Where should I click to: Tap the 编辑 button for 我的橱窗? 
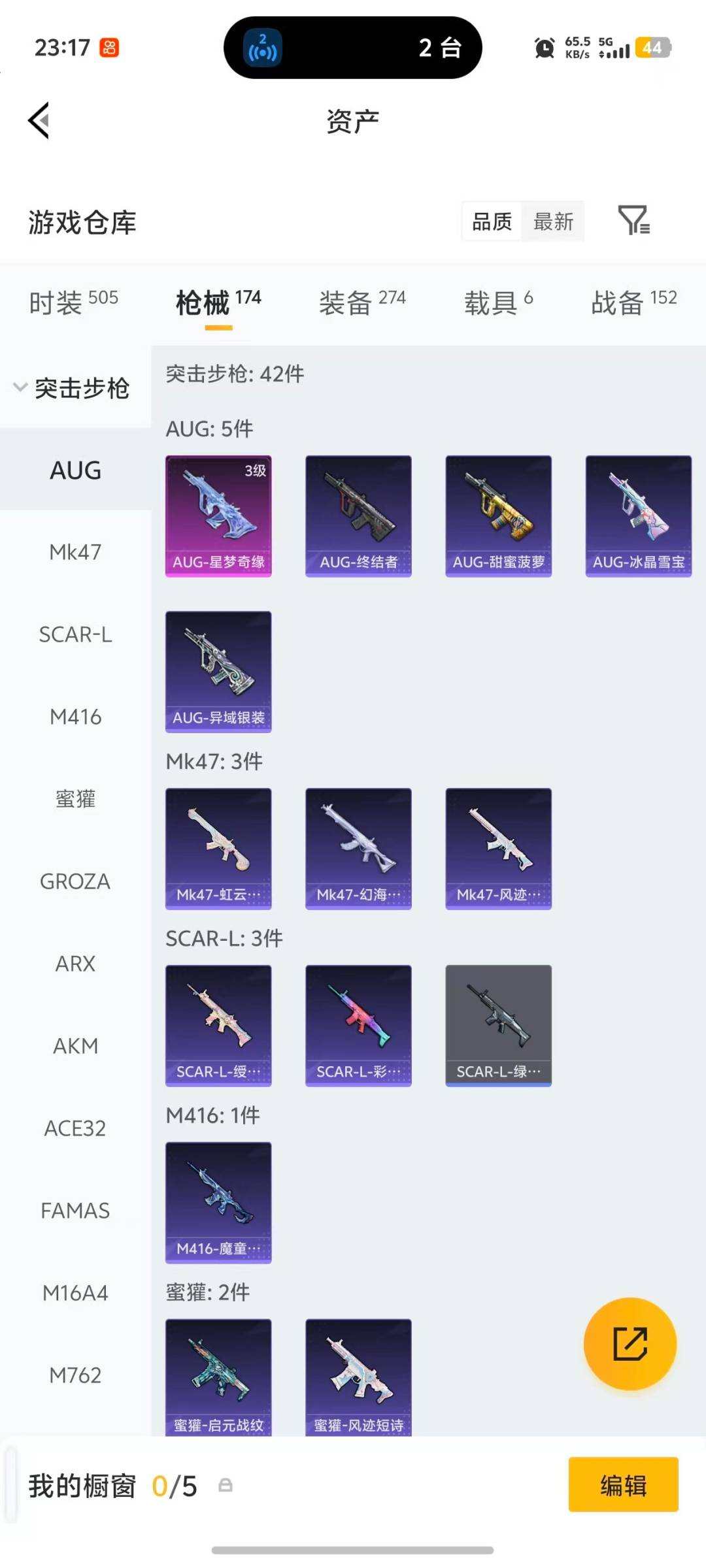[x=623, y=1484]
